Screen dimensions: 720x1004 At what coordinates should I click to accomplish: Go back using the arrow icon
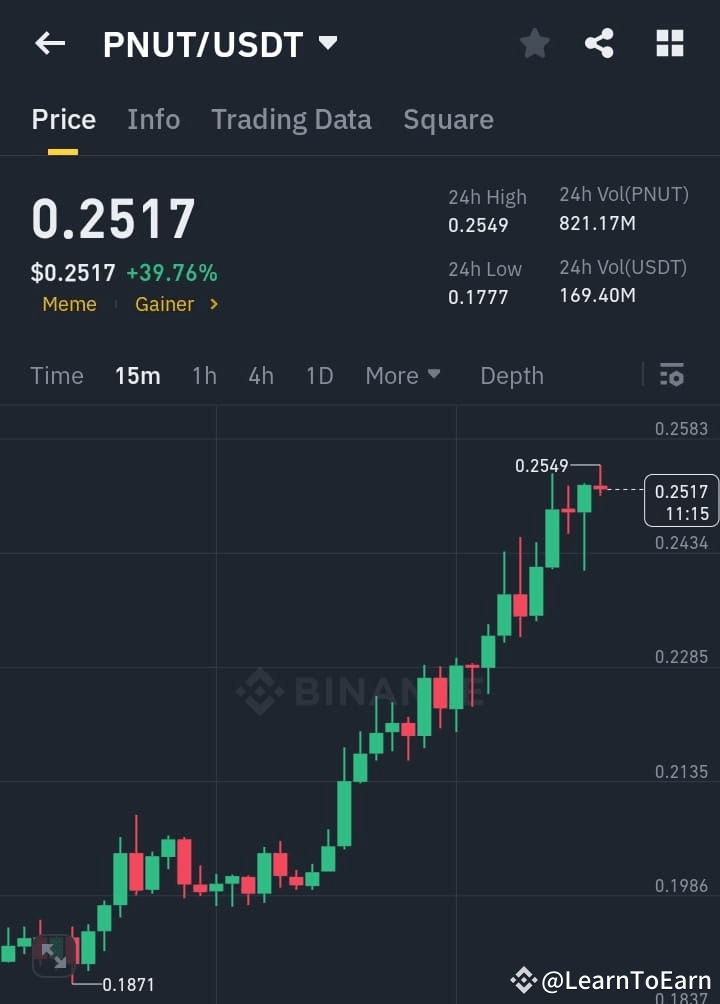pos(49,43)
